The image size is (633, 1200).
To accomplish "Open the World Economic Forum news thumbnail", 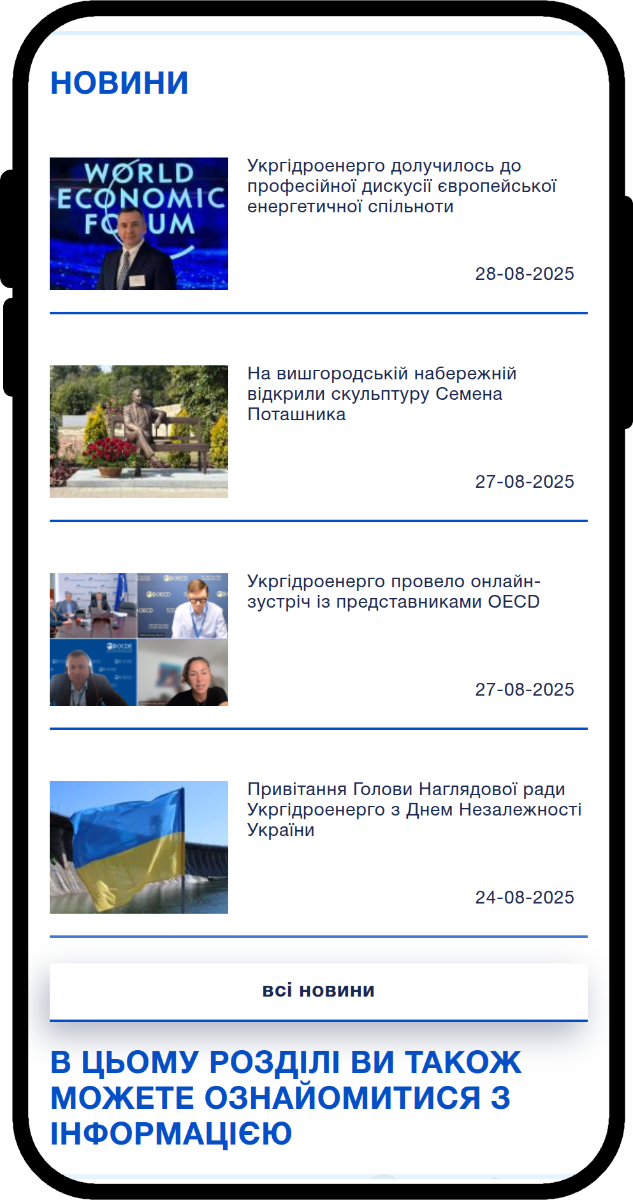I will pyautogui.click(x=139, y=224).
